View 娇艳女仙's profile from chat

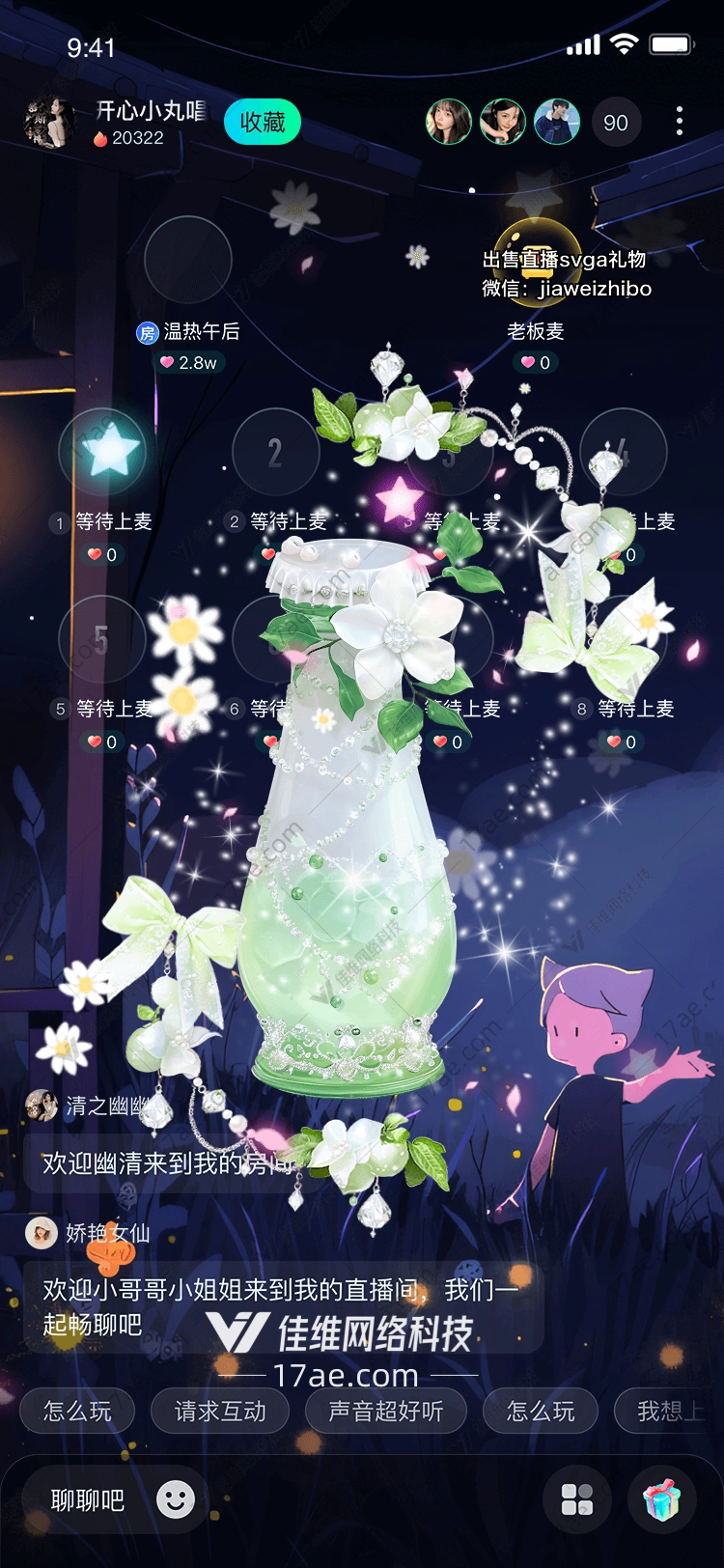tap(42, 1232)
